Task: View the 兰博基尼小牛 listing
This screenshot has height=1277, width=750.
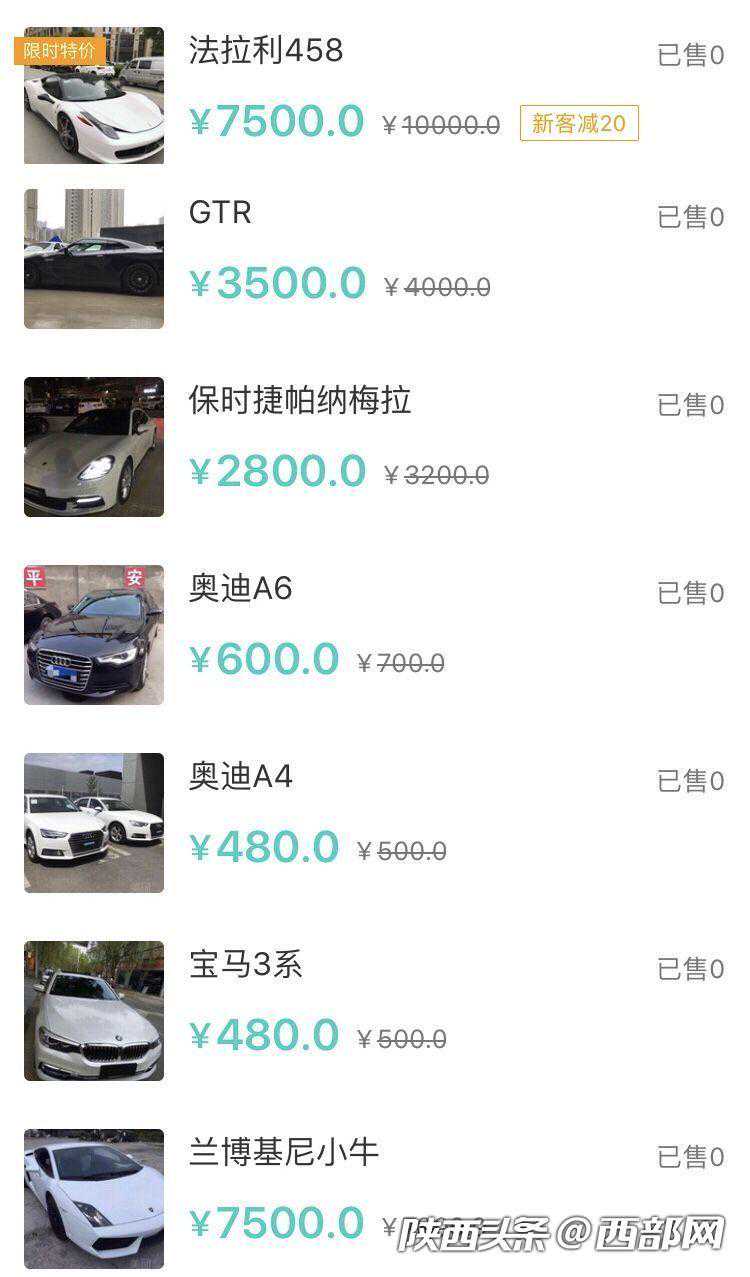Action: 284,1153
